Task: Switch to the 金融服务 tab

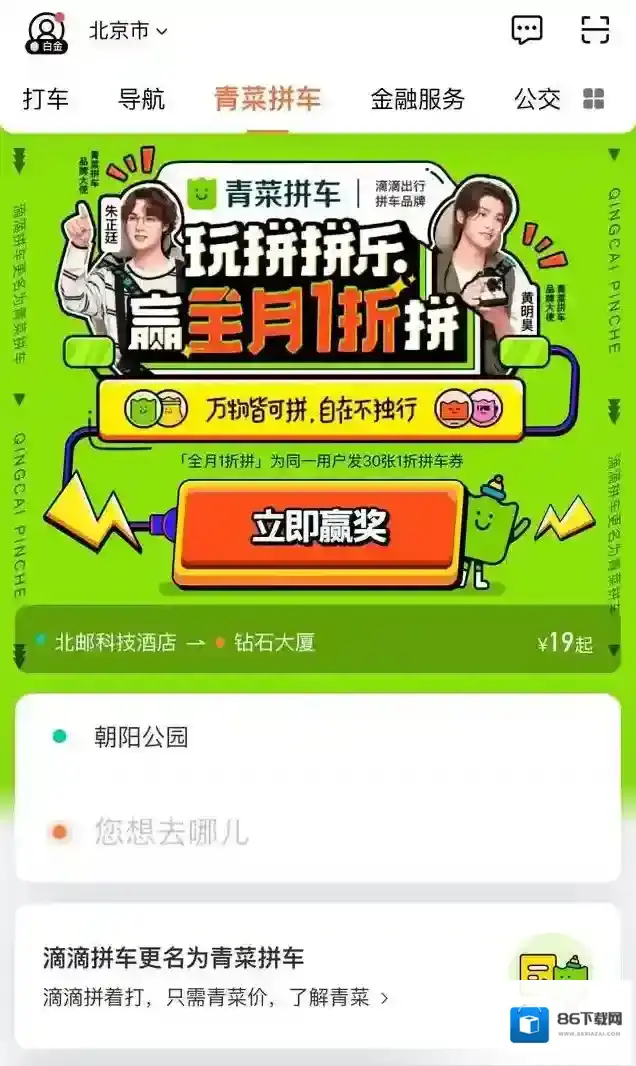Action: tap(417, 99)
